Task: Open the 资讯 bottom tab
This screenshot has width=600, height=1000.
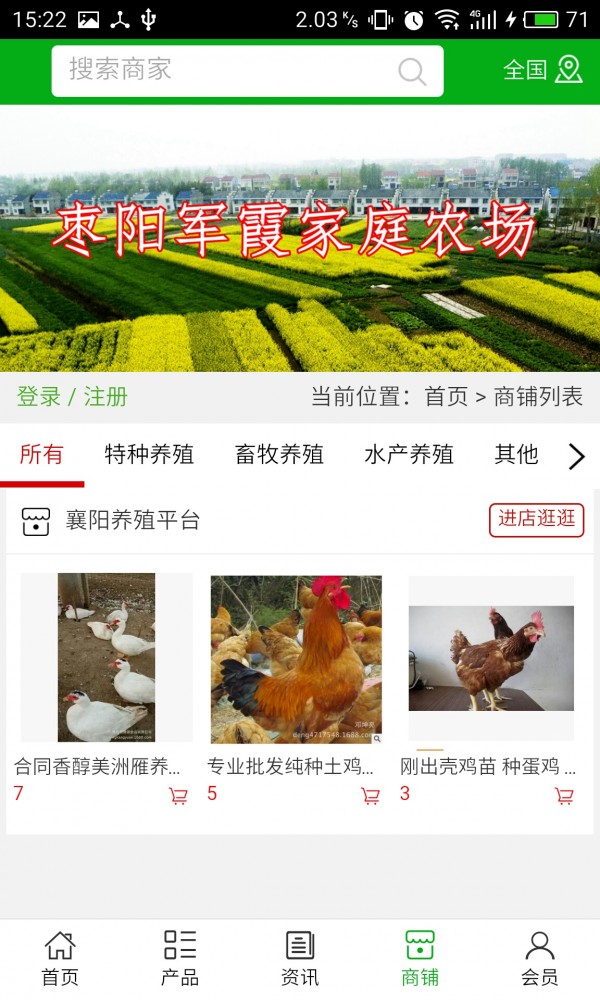Action: coord(300,958)
